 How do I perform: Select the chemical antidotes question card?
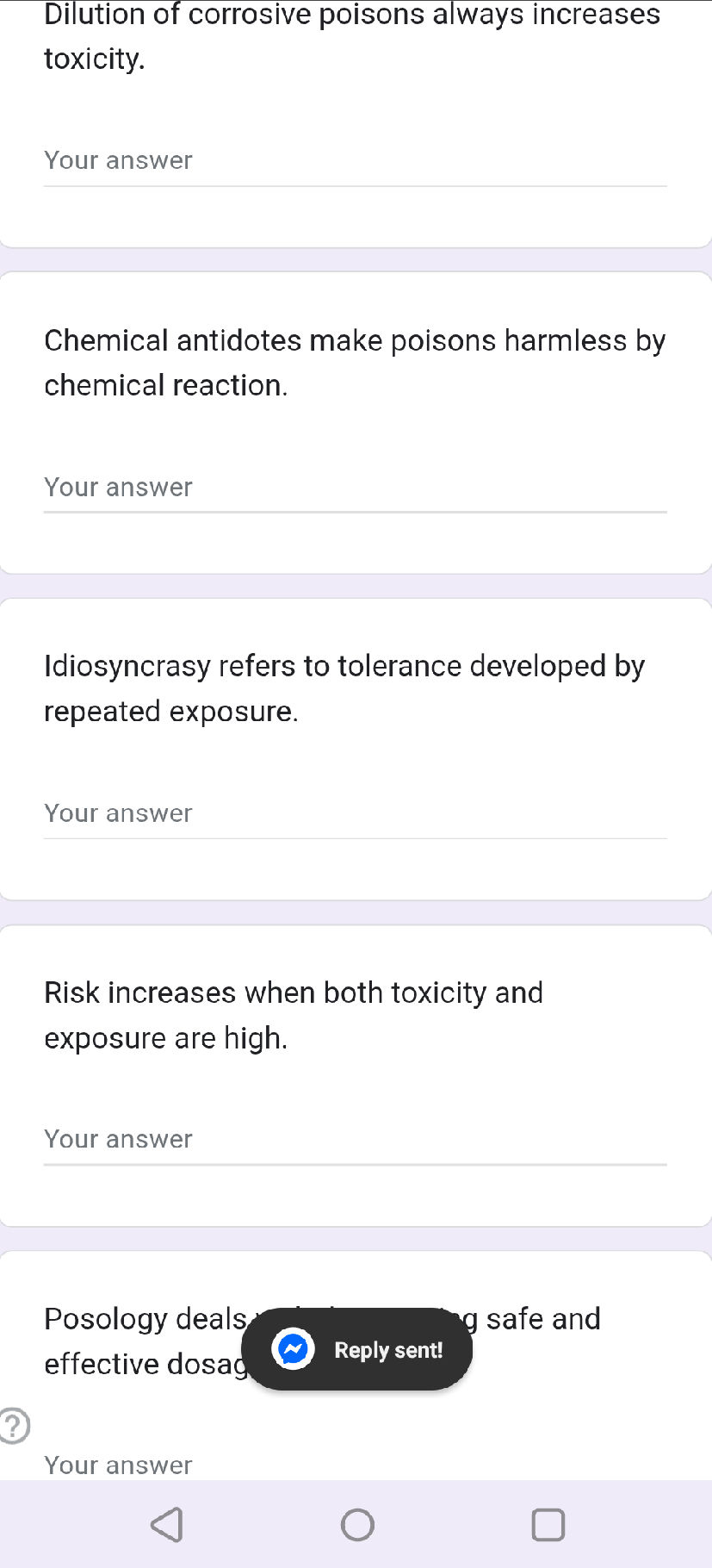tap(356, 362)
